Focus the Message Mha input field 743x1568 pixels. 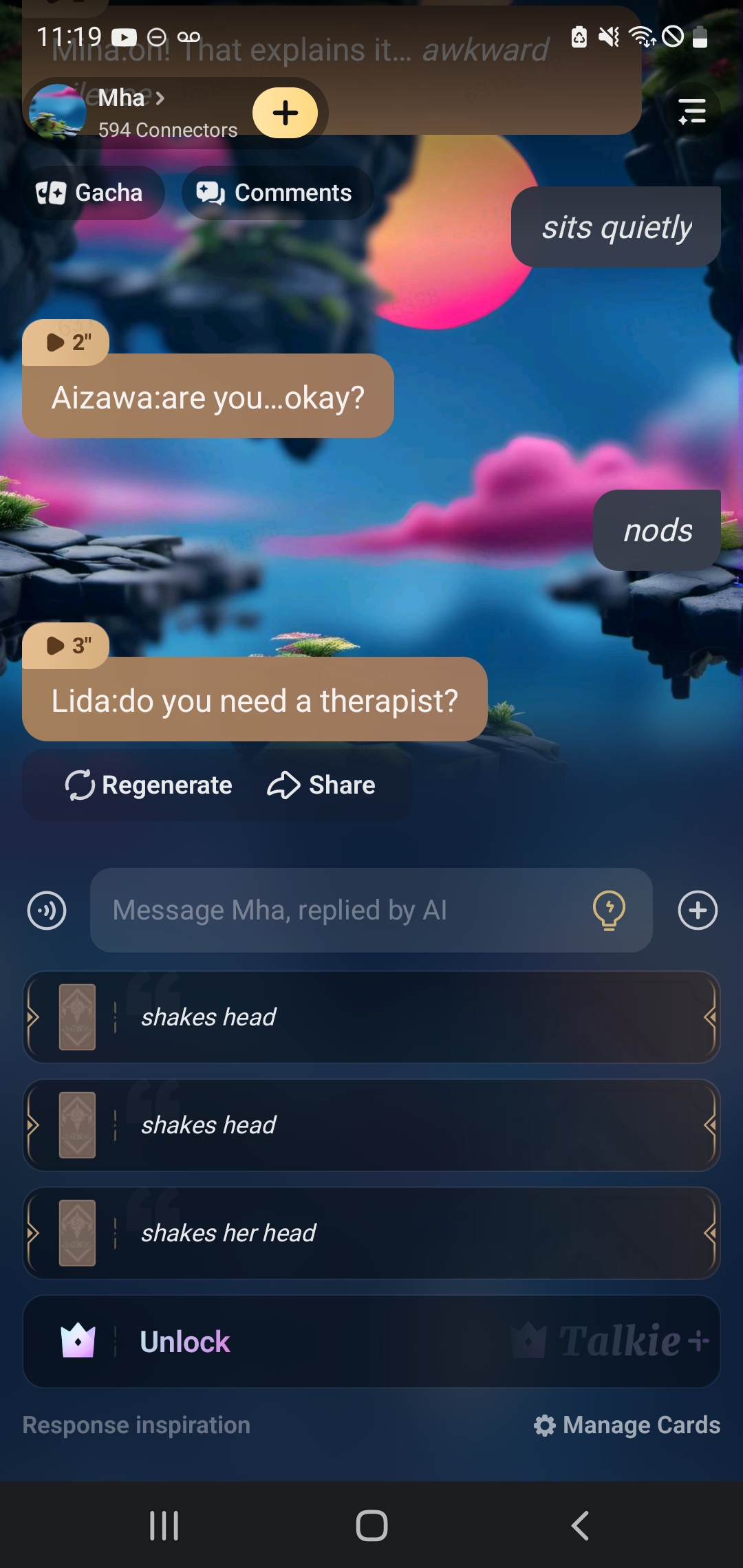coord(344,911)
